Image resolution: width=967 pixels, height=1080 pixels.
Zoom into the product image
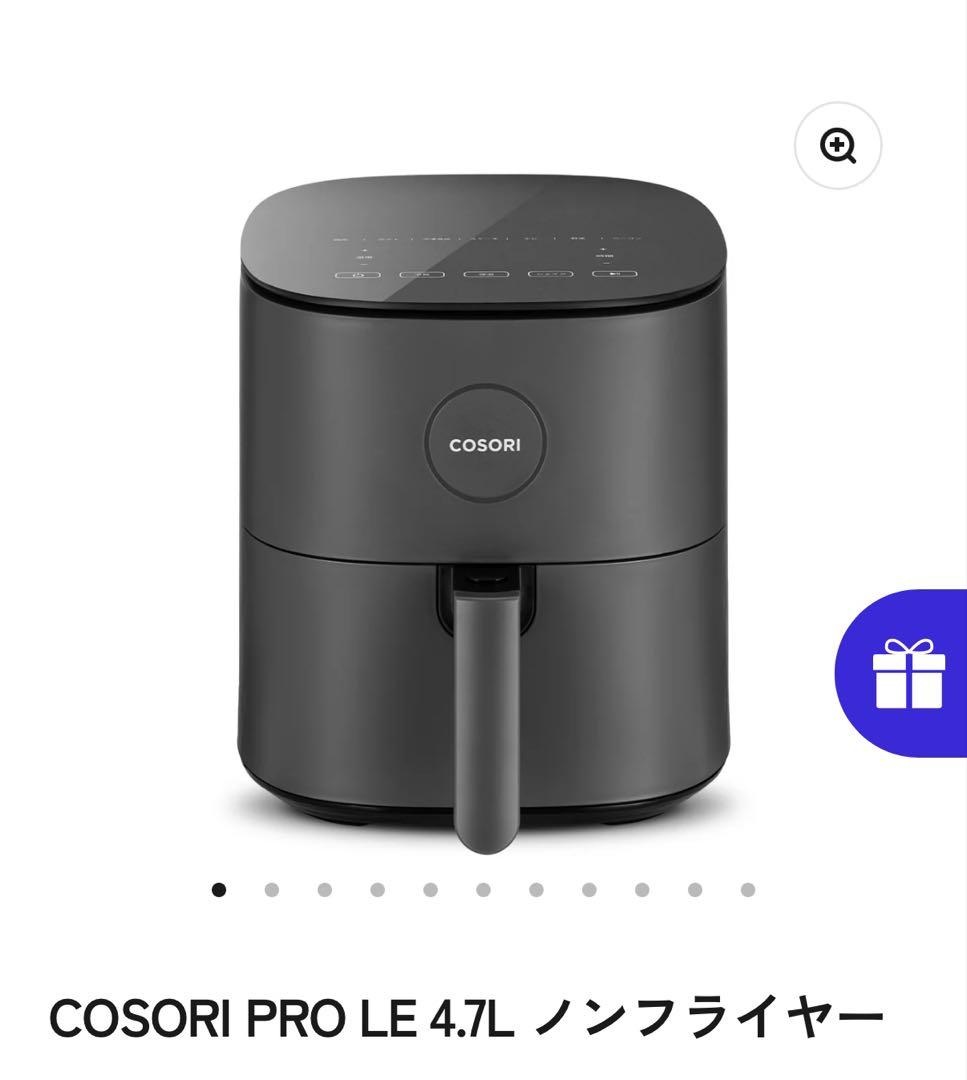[x=838, y=147]
